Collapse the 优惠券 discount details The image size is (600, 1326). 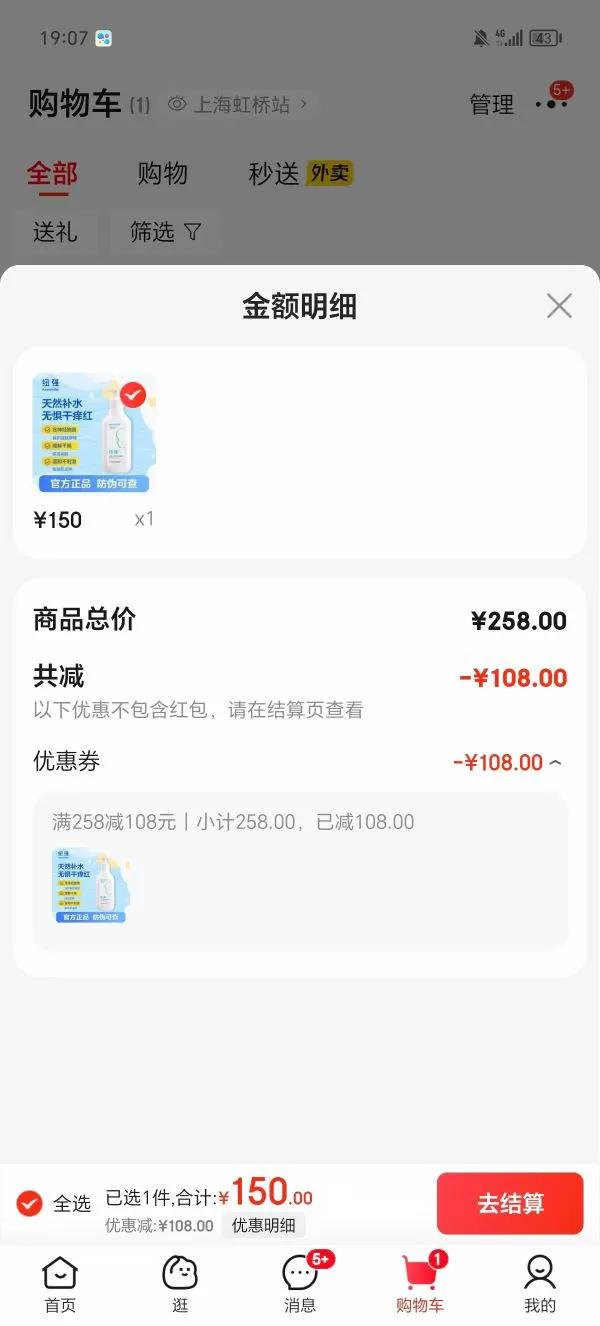pos(555,763)
